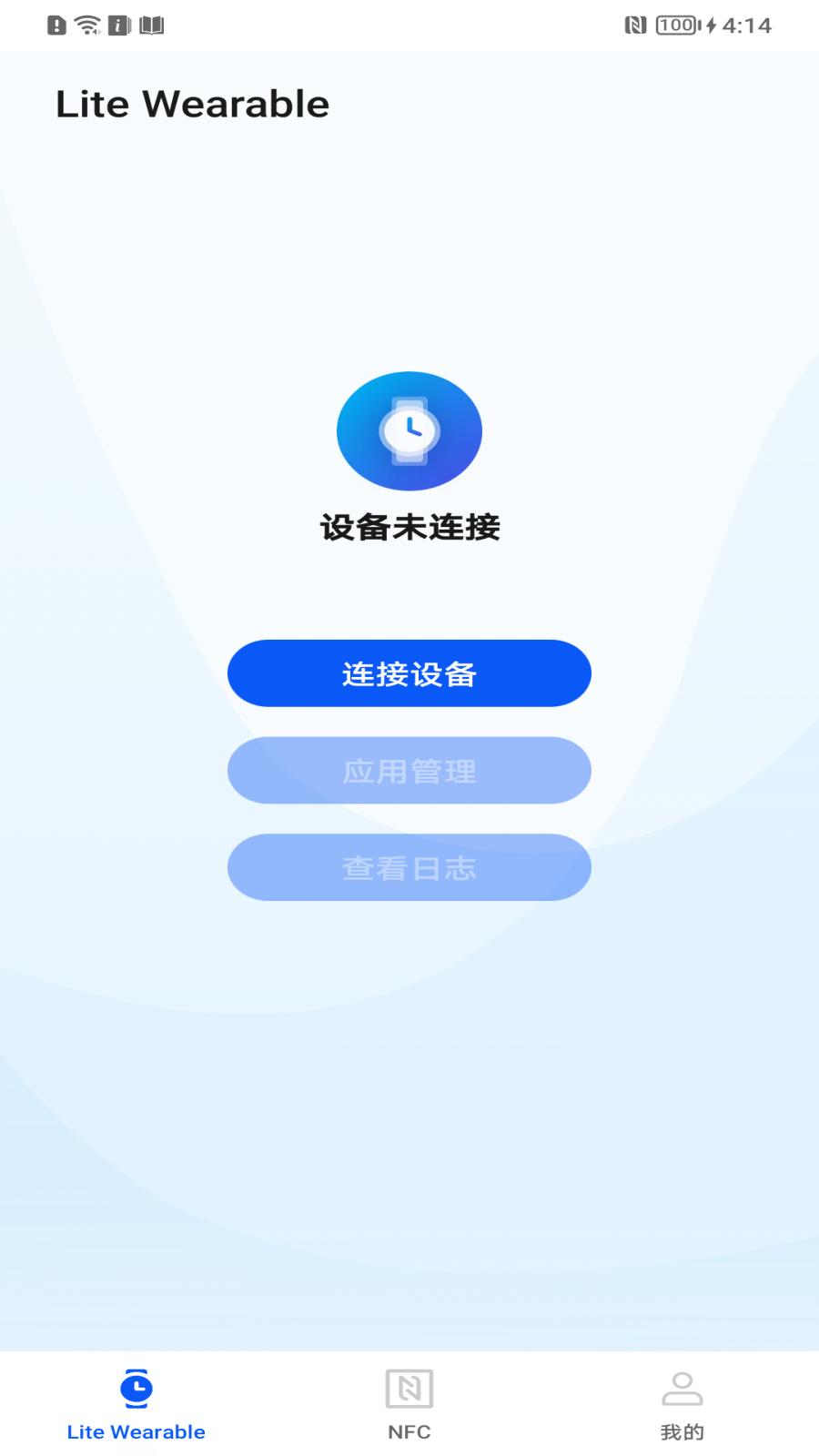Click the reading mode icon in status bar
The height and width of the screenshot is (1456, 819).
(152, 25)
